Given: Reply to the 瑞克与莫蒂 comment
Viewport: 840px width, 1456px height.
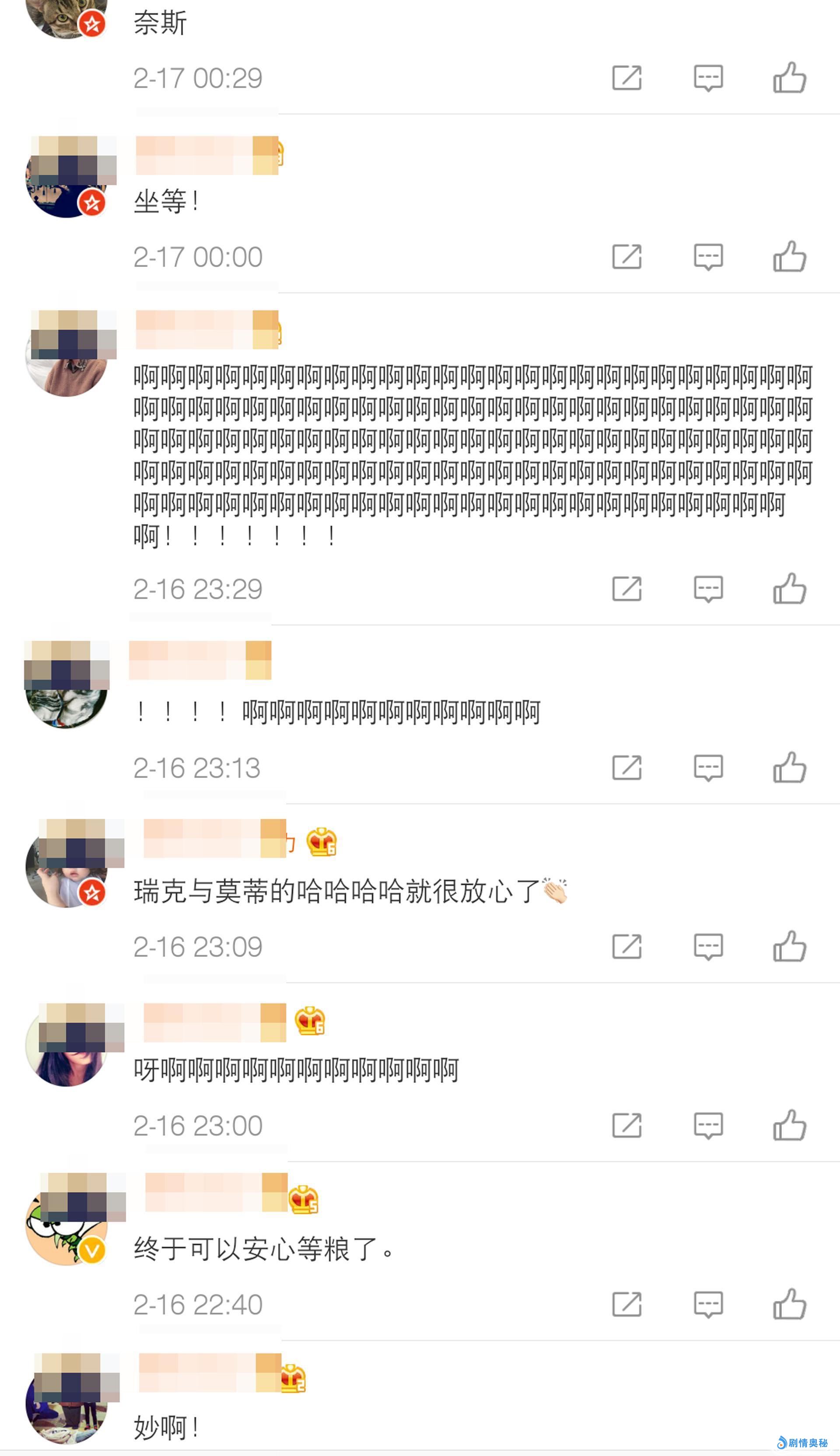Looking at the screenshot, I should pos(708,947).
